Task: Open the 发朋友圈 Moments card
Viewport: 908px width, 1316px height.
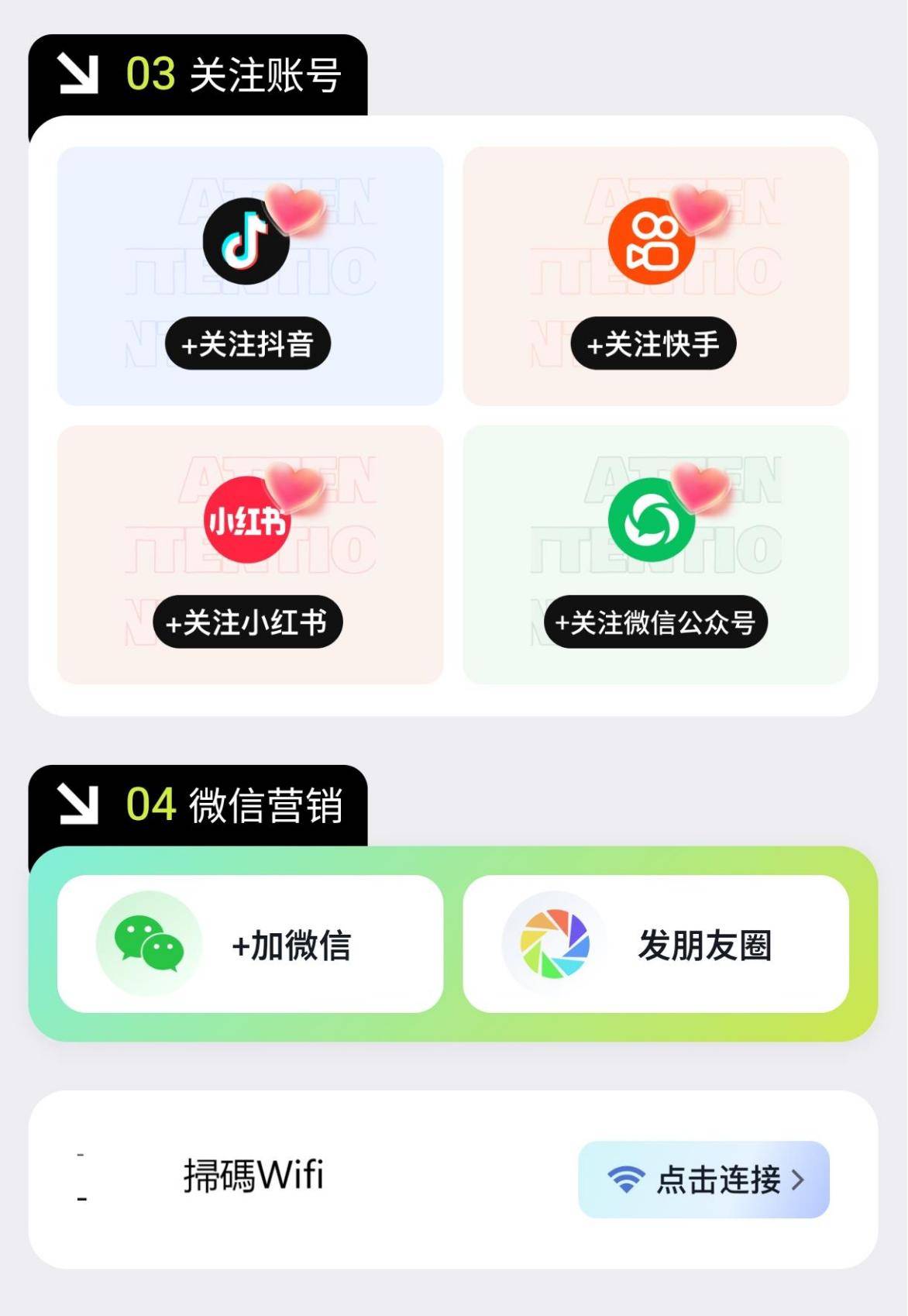Action: click(655, 944)
